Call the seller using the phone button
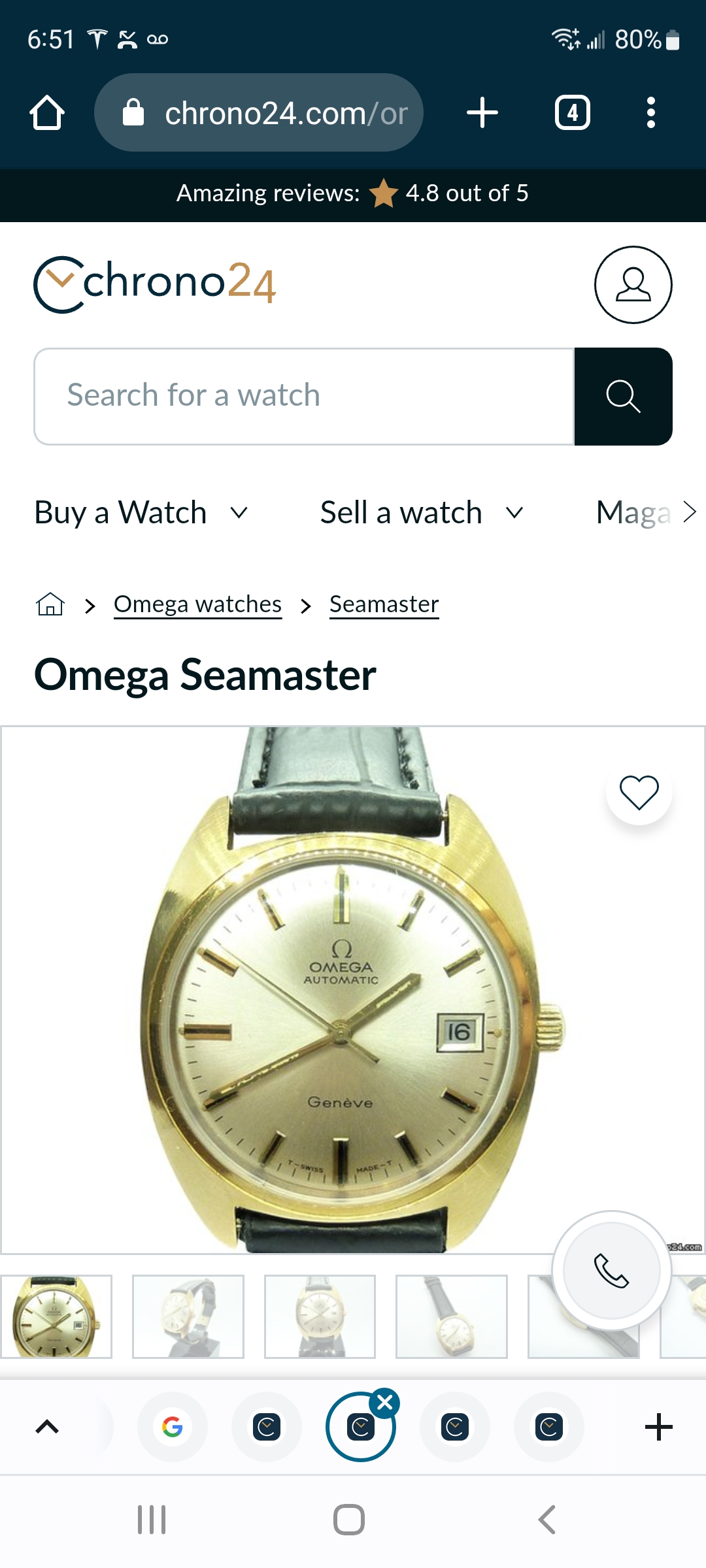 (611, 1271)
